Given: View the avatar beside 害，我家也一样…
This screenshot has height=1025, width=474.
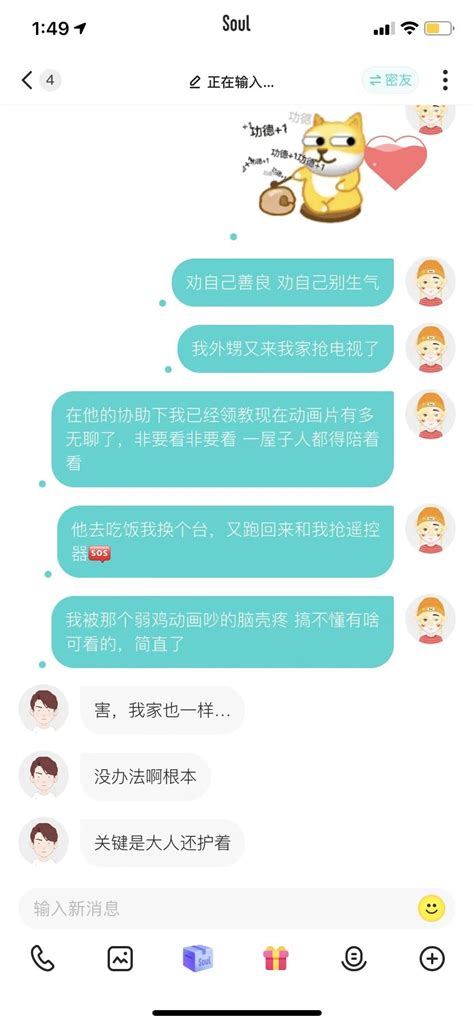Looking at the screenshot, I should [43, 709].
